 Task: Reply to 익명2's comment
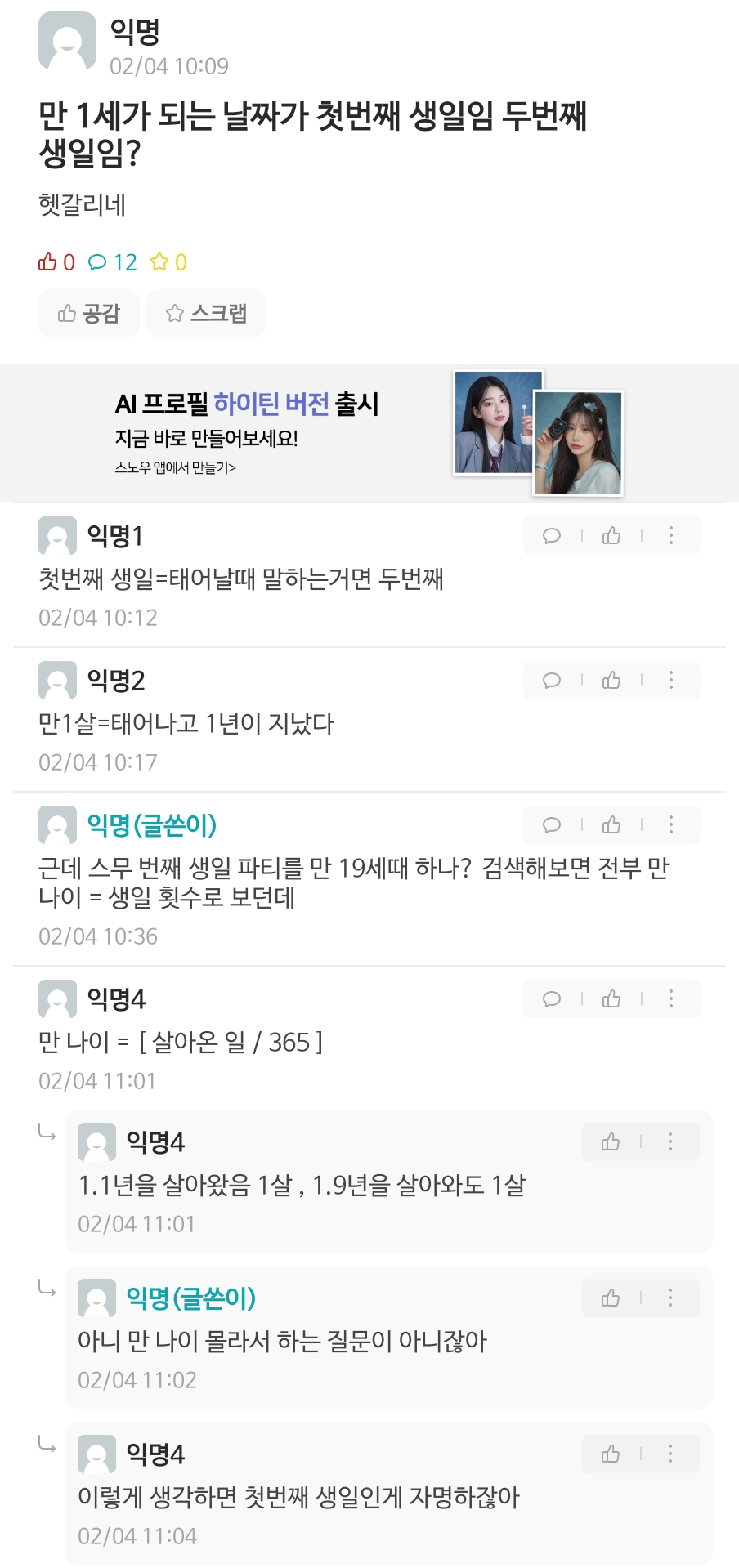point(552,681)
